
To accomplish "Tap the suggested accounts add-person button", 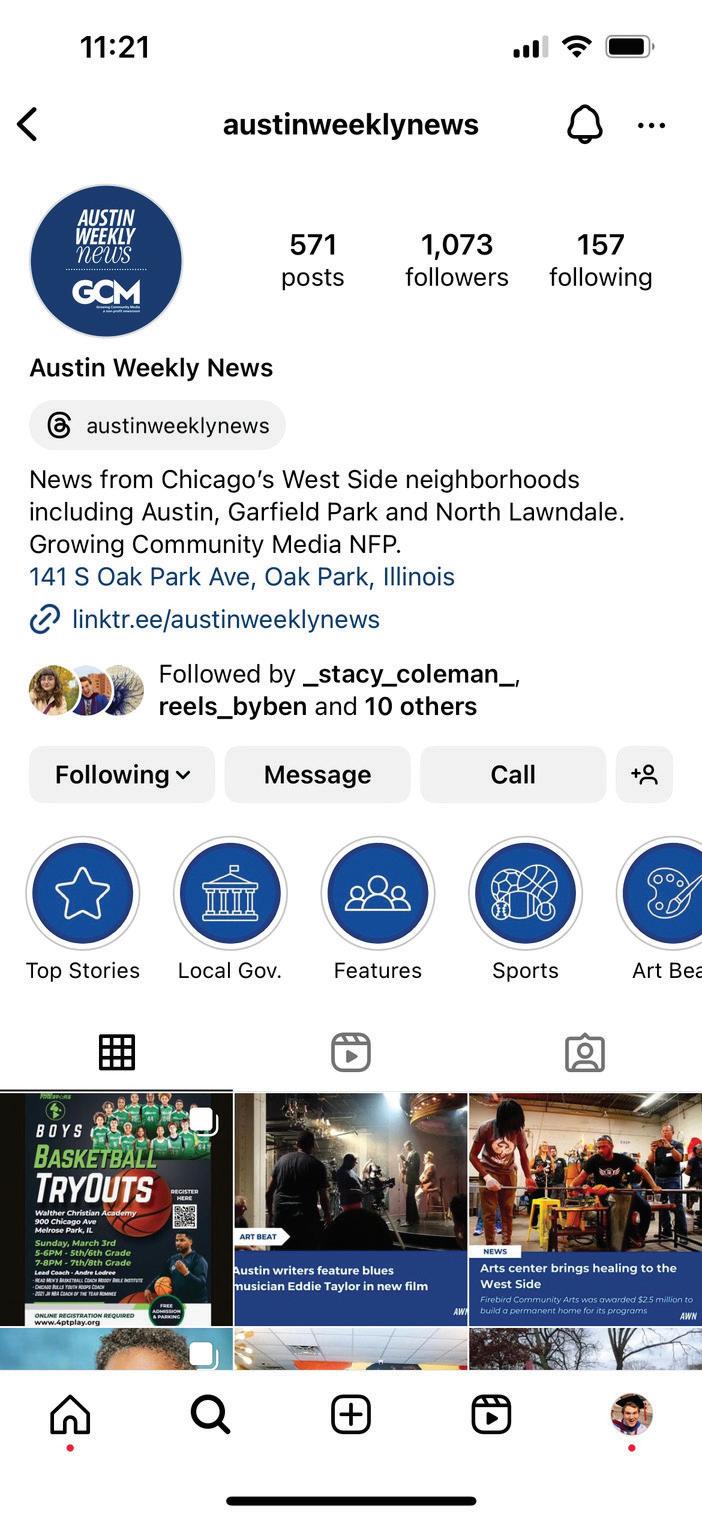I will [644, 775].
